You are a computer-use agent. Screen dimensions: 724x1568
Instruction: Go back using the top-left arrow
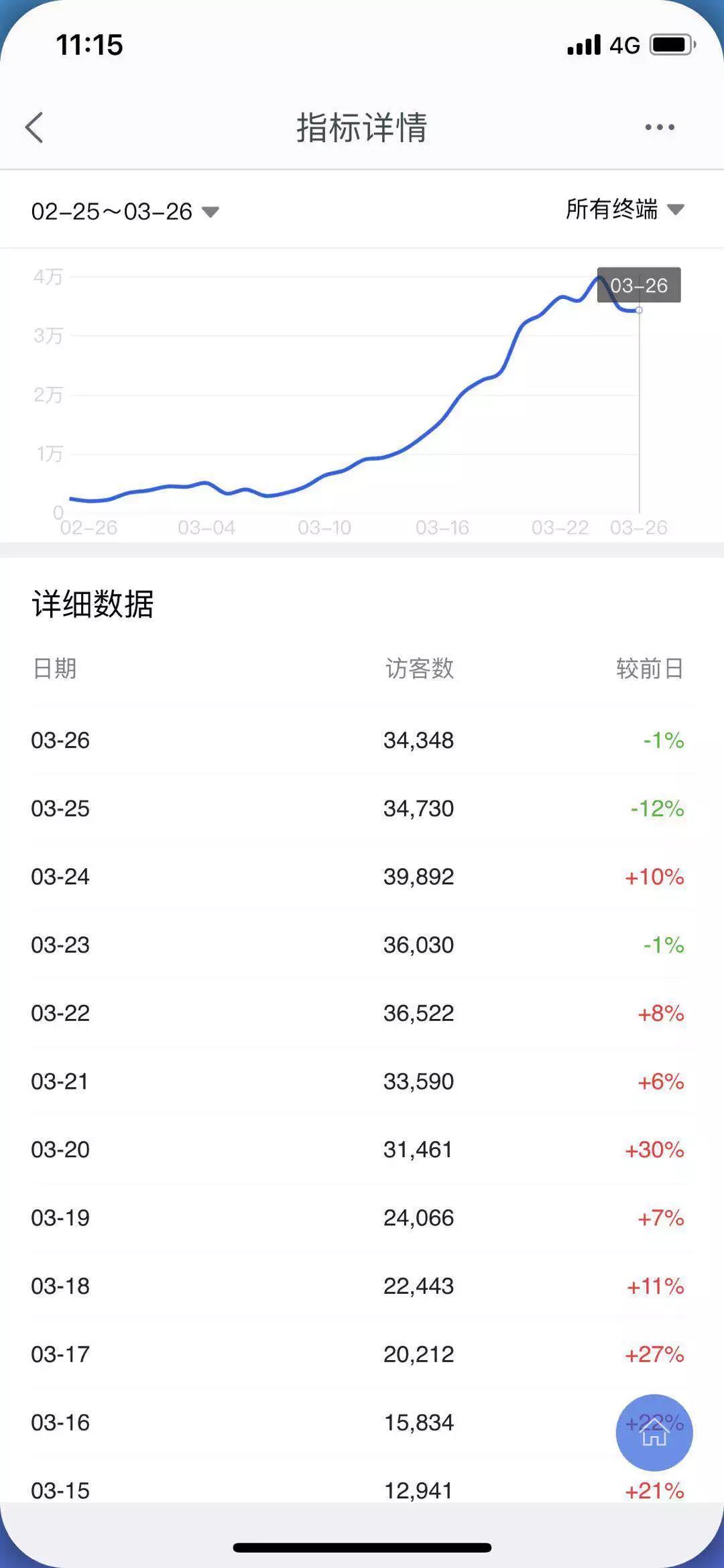(x=35, y=127)
